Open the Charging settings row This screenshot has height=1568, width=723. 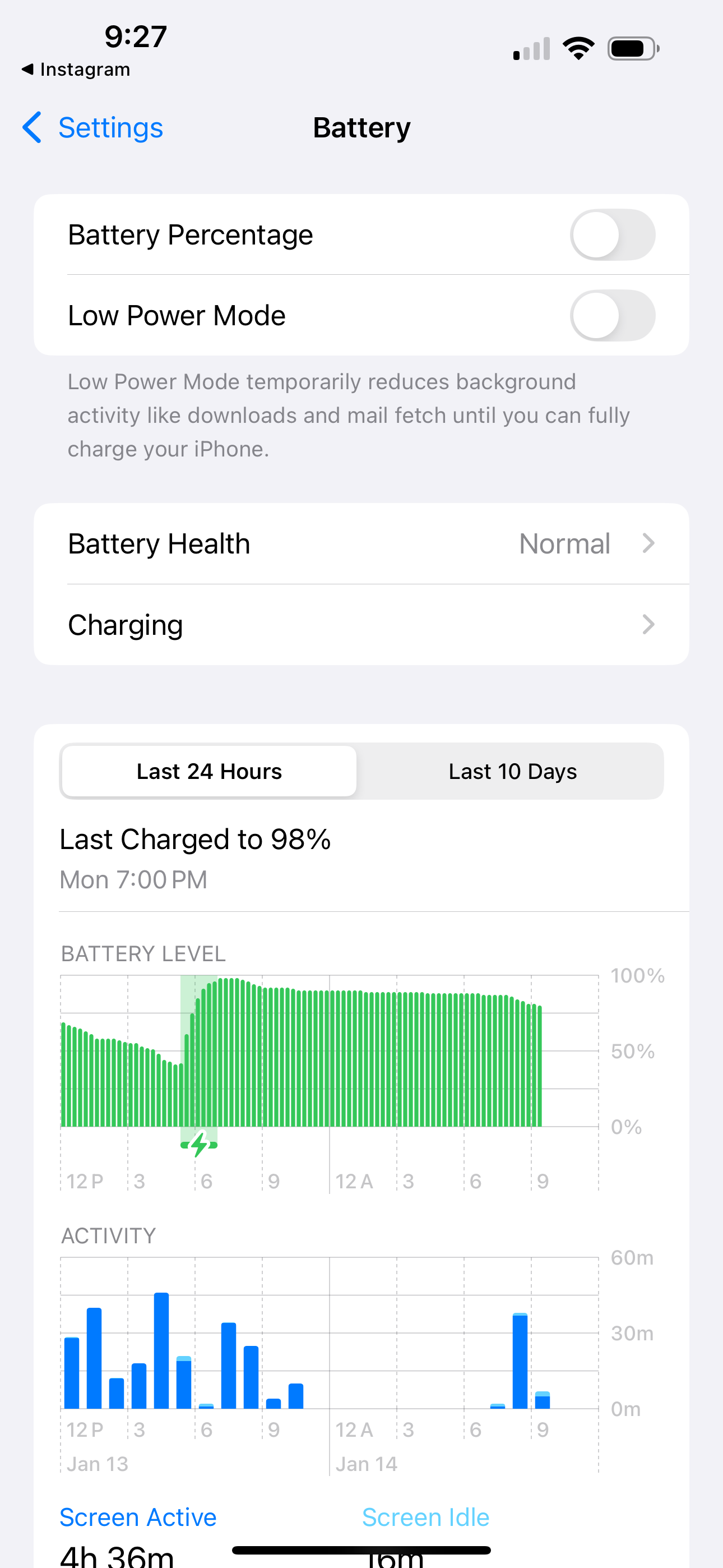click(361, 625)
